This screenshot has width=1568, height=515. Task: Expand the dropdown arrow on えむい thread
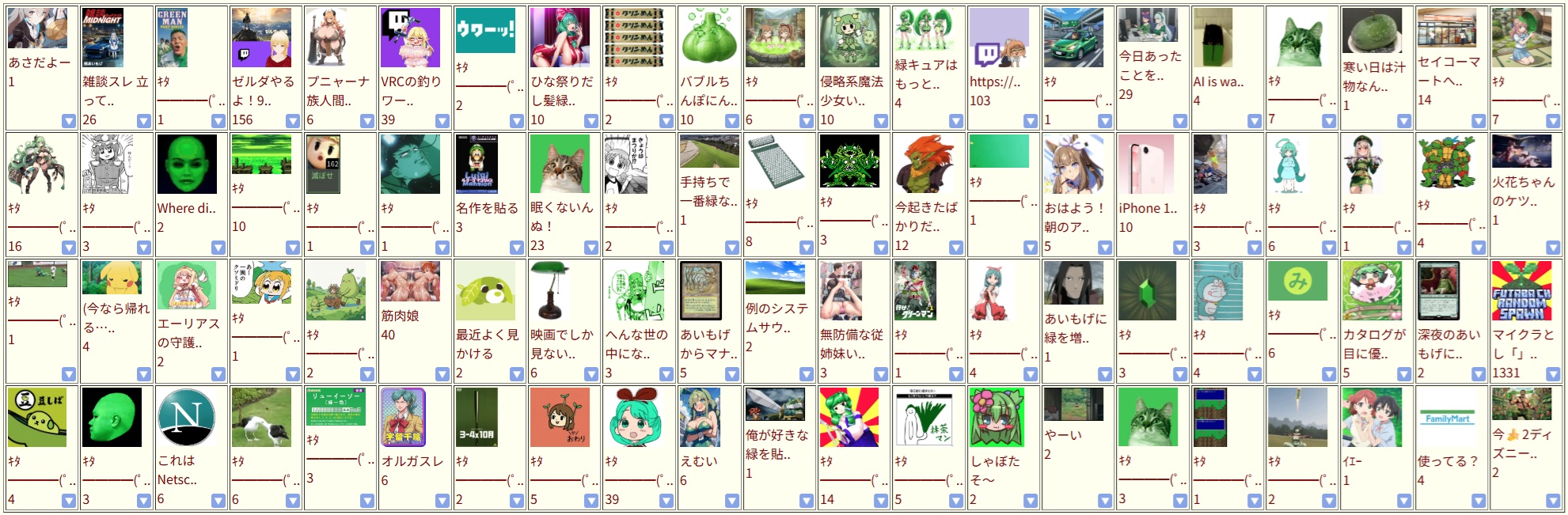point(732,501)
